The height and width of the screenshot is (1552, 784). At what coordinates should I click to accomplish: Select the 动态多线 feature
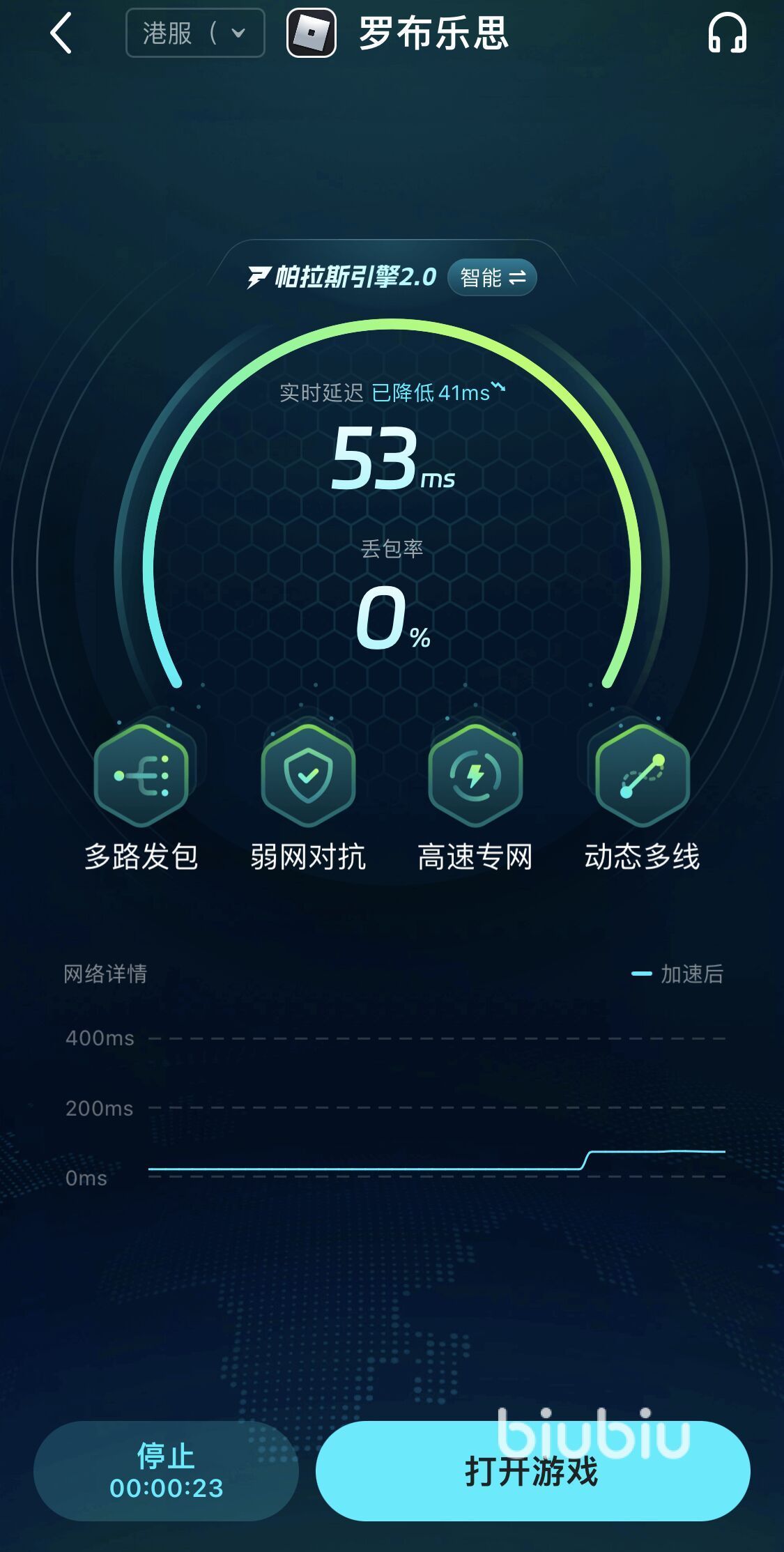click(642, 775)
